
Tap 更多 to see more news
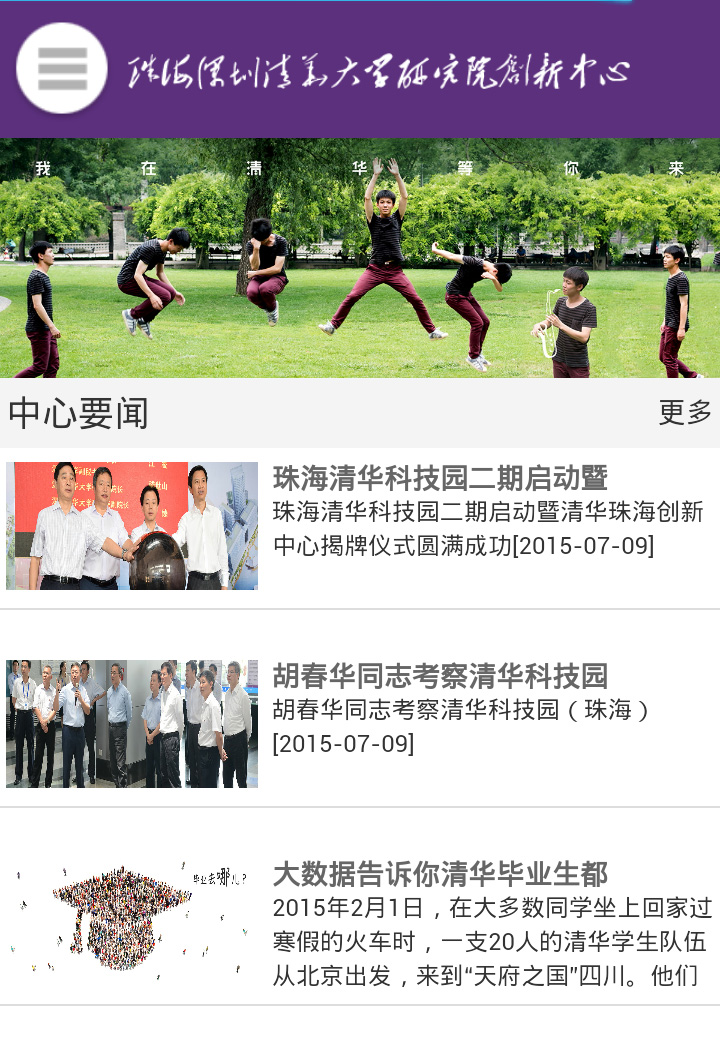pyautogui.click(x=685, y=412)
